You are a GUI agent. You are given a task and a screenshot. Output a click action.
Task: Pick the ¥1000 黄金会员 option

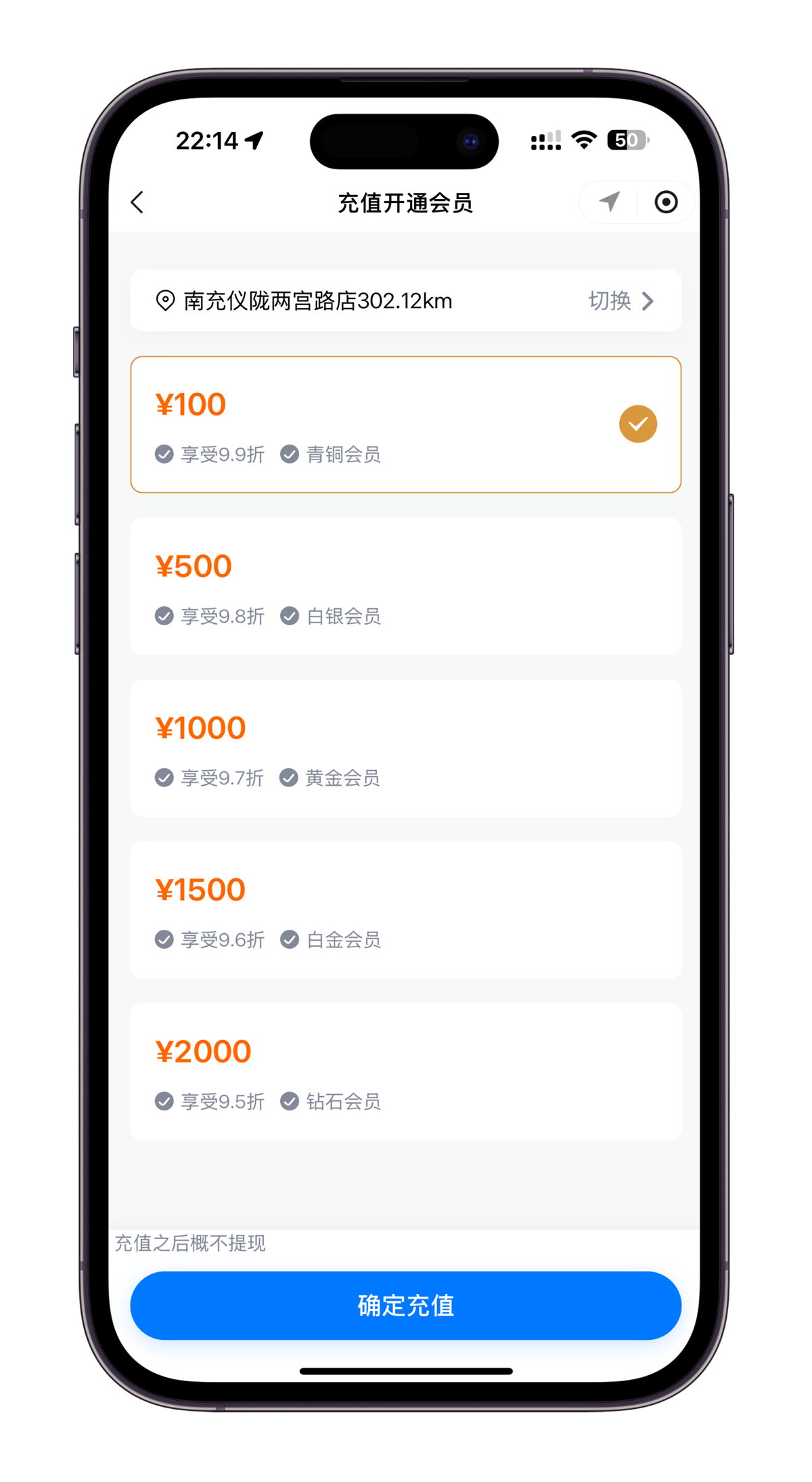405,748
